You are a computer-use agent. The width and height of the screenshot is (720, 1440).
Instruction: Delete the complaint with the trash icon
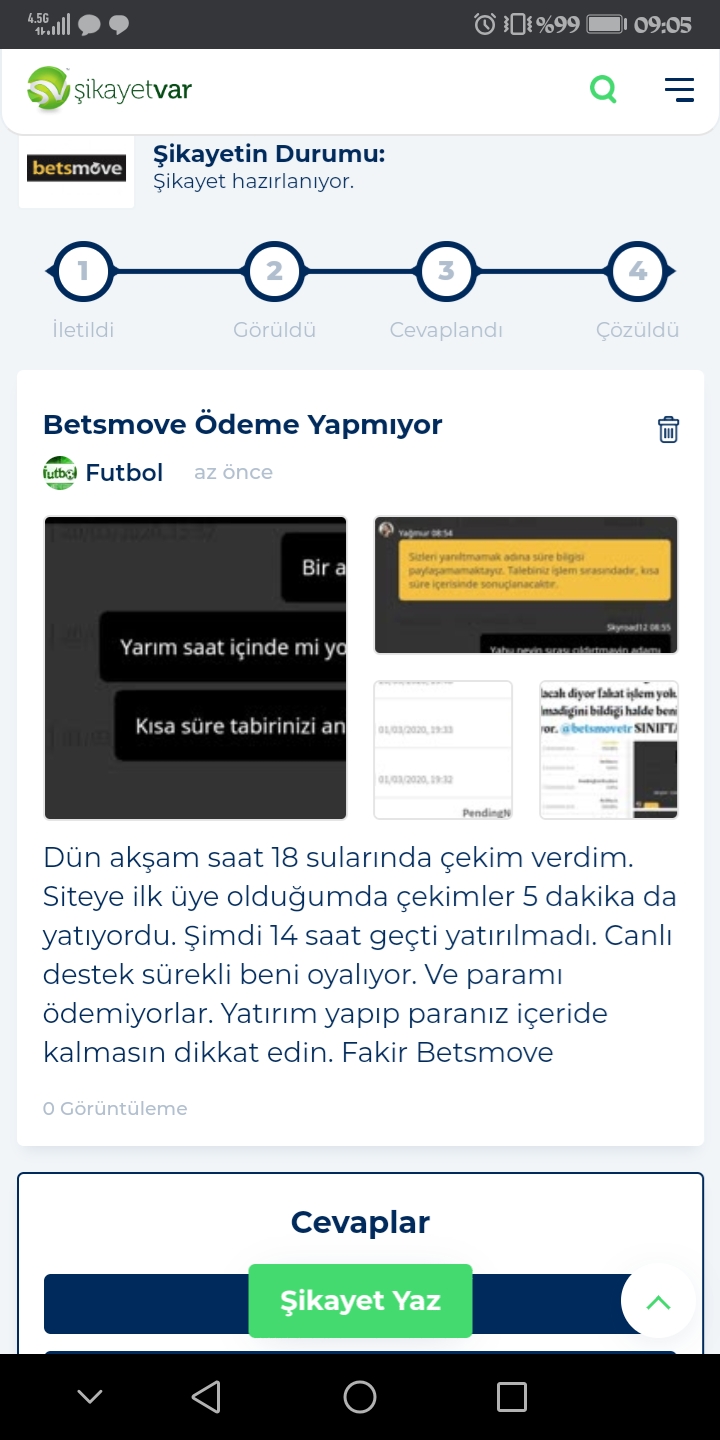tap(668, 429)
